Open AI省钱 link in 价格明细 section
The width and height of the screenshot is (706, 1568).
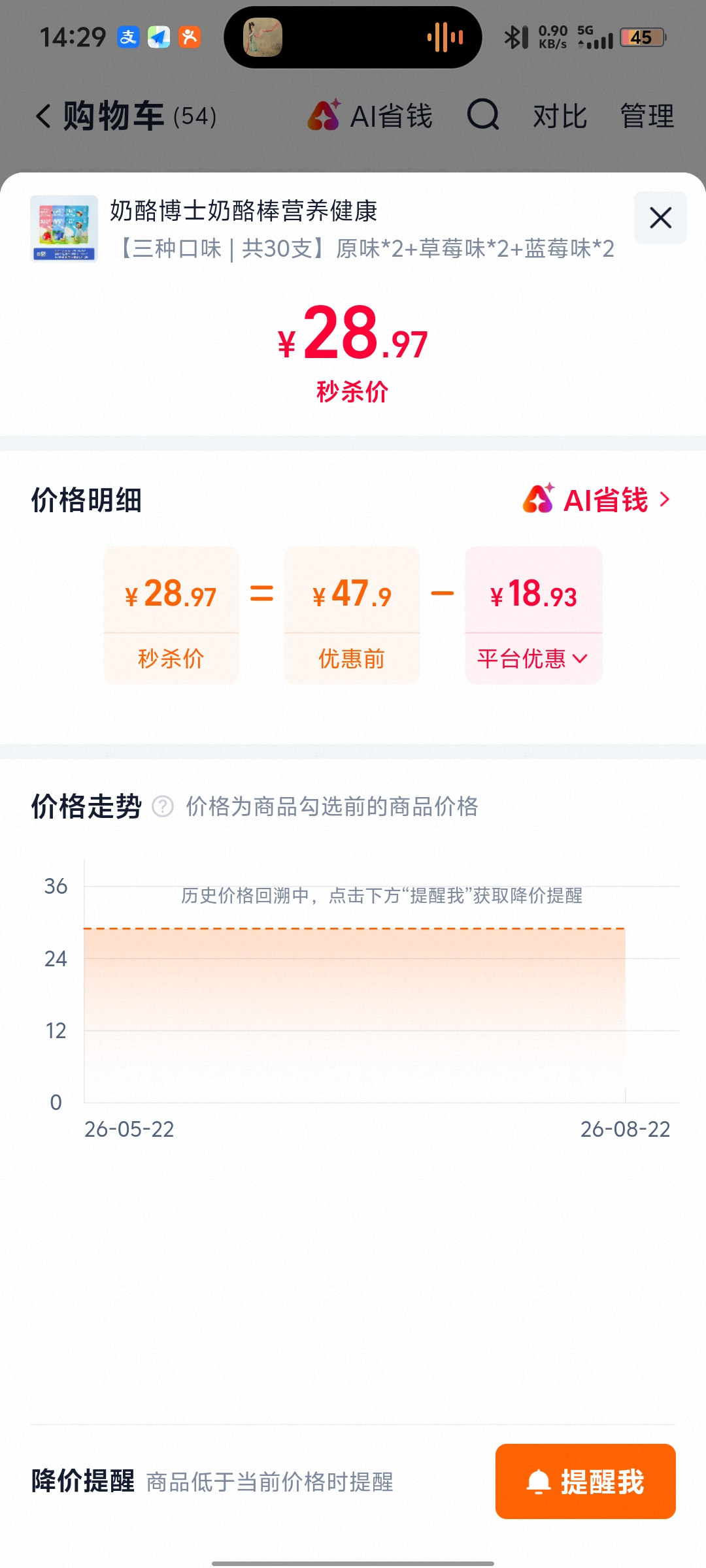coord(597,500)
